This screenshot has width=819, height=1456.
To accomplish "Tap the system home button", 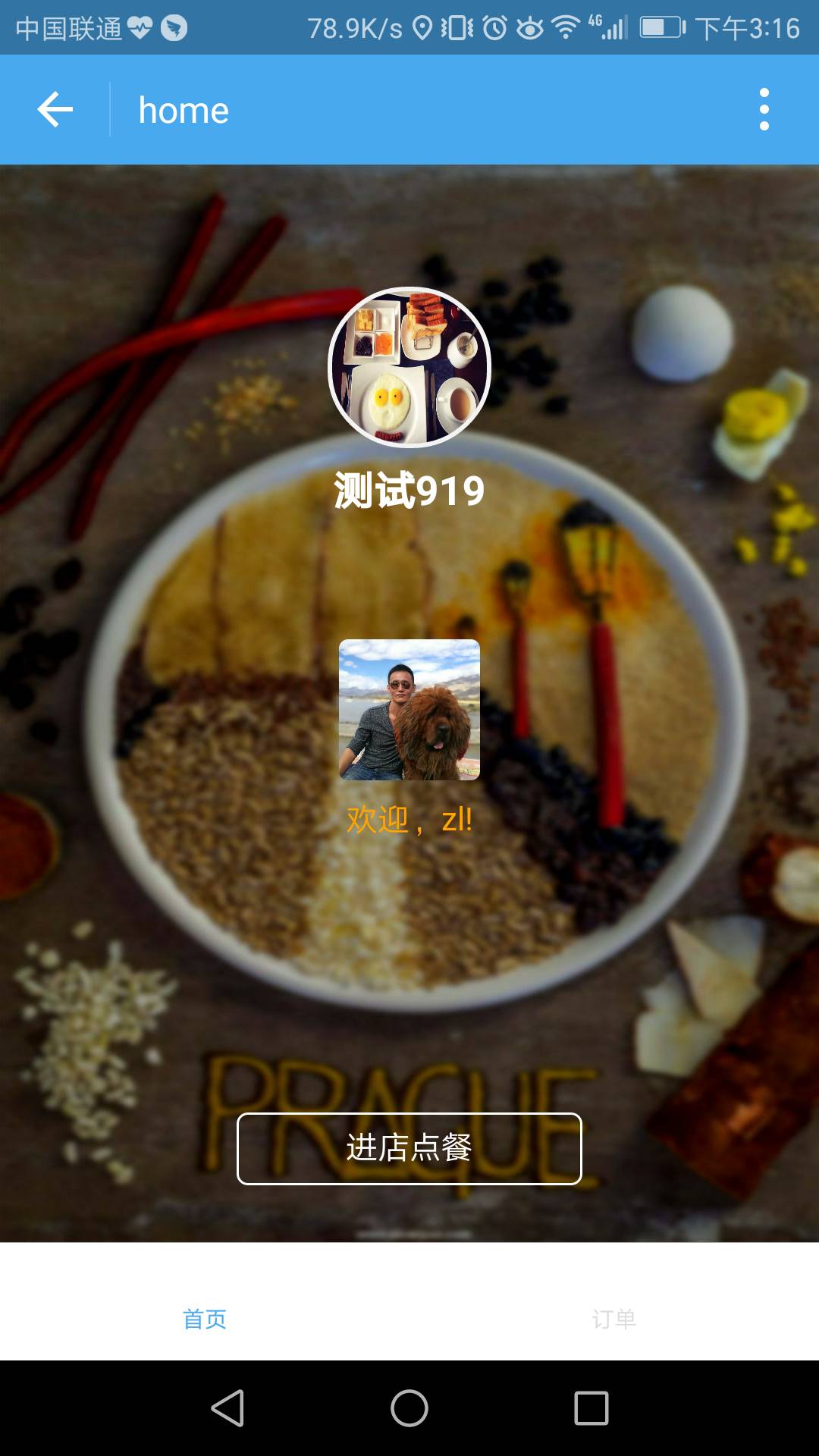I will [409, 1409].
